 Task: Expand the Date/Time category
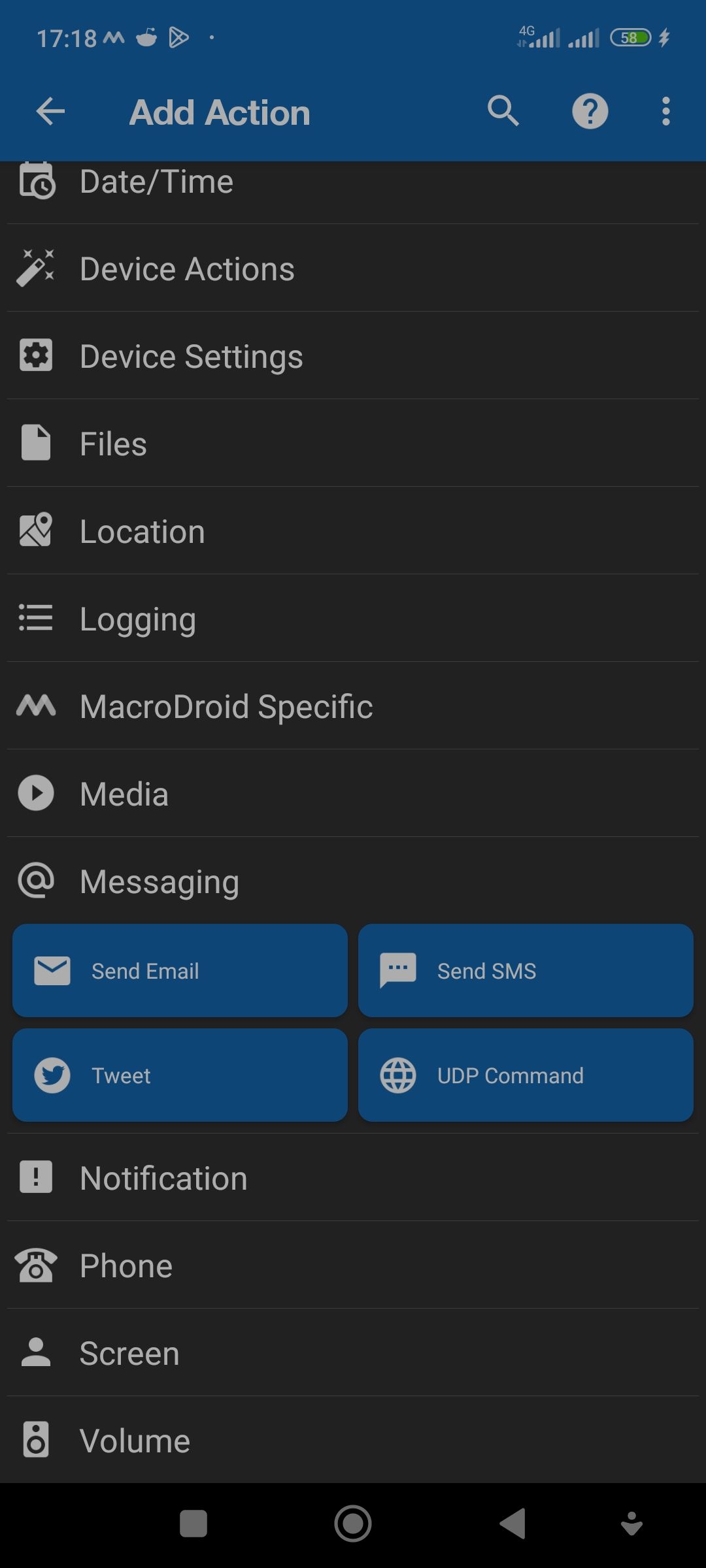(353, 182)
